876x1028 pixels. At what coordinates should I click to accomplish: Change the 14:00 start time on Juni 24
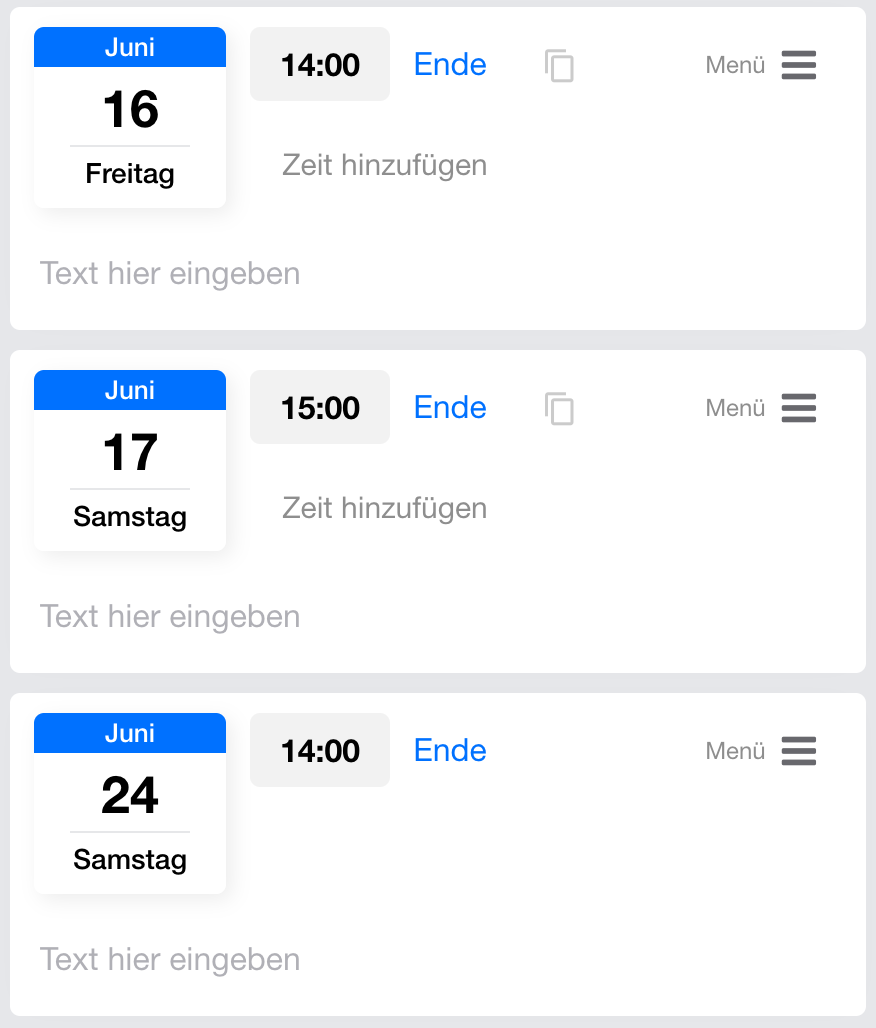tap(320, 751)
